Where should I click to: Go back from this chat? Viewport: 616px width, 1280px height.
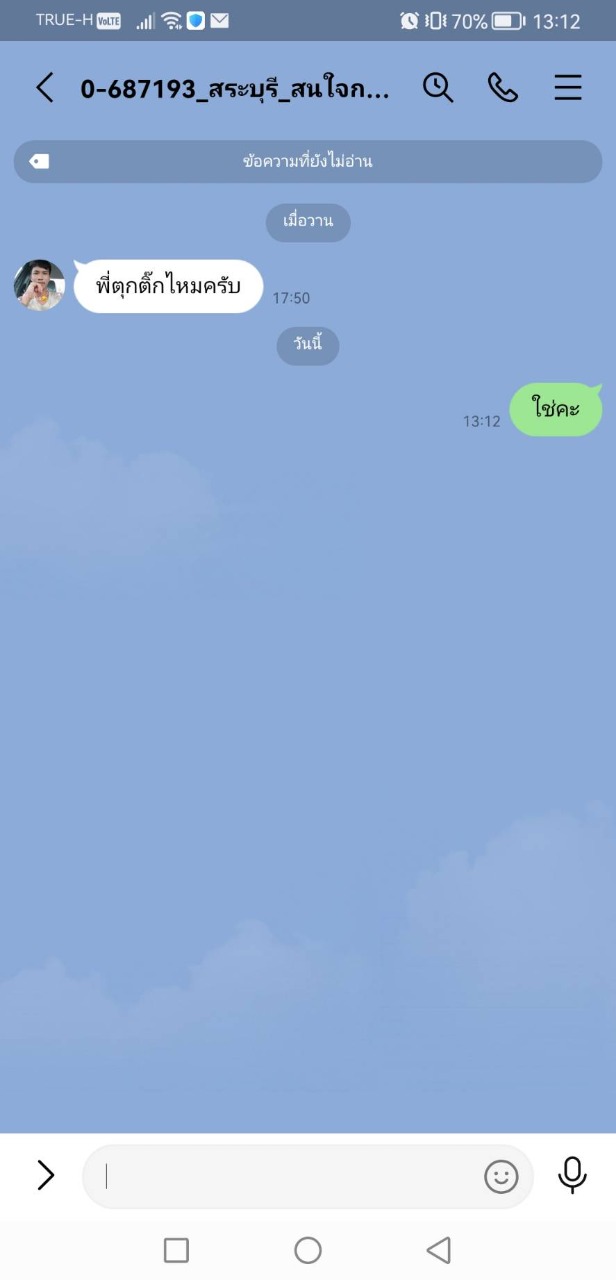pos(45,88)
